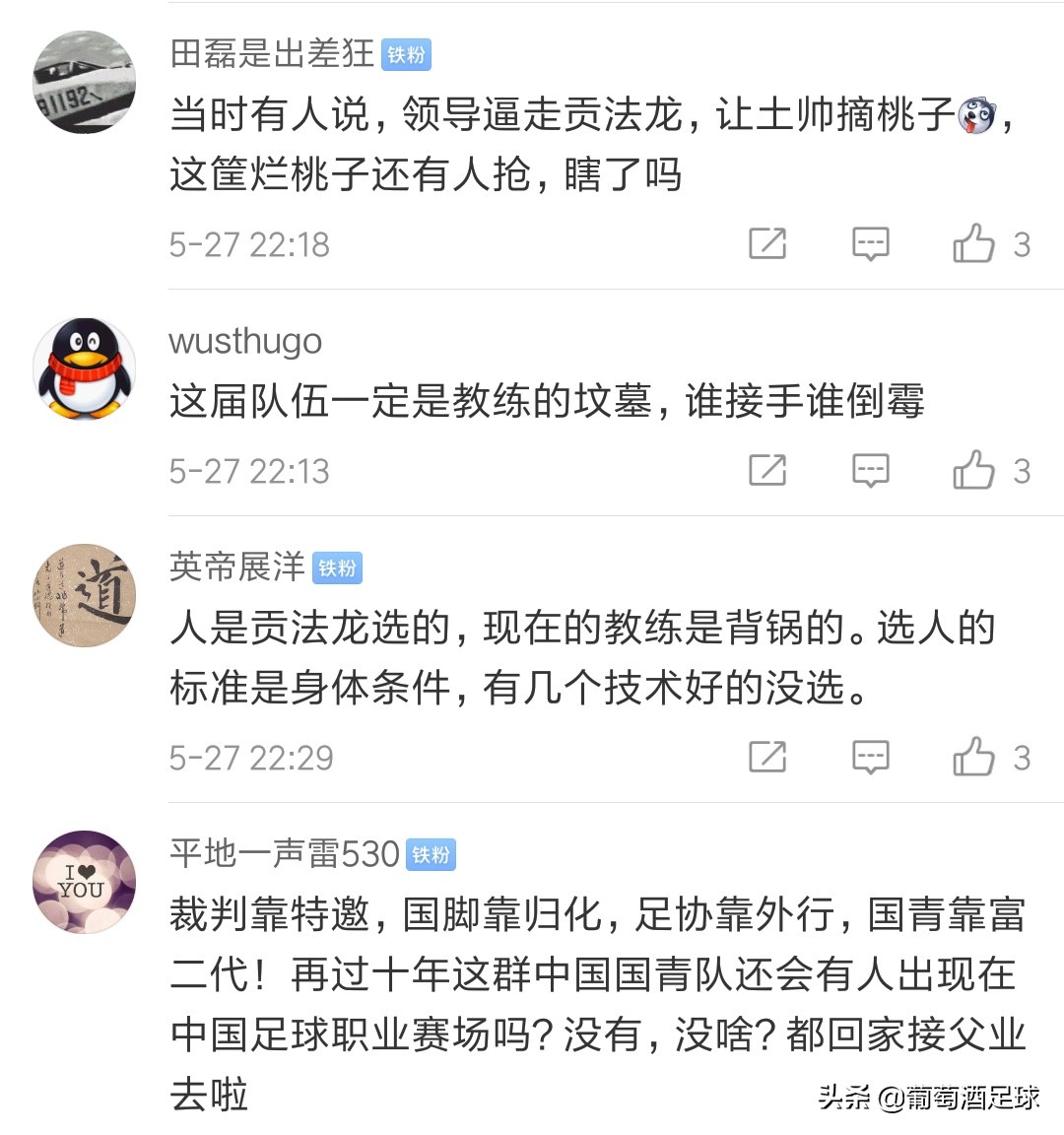
Task: Click the 铁粉 badge beside 田磊是出差狂
Action: pos(405,56)
